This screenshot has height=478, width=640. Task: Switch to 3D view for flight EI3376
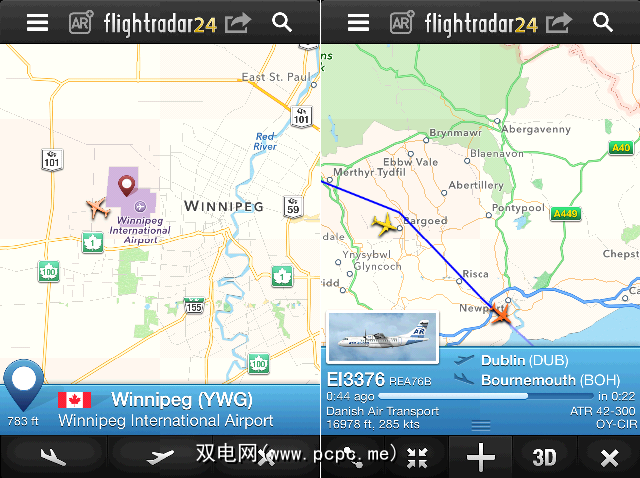(544, 457)
